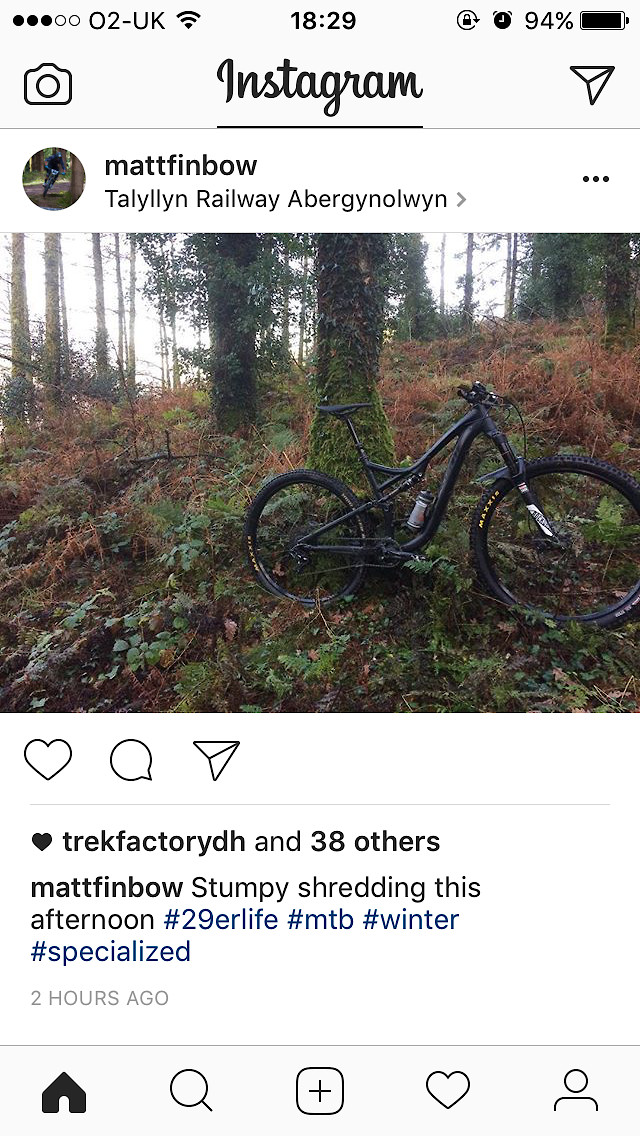
Task: Switch to the Profile tab
Action: [575, 1091]
